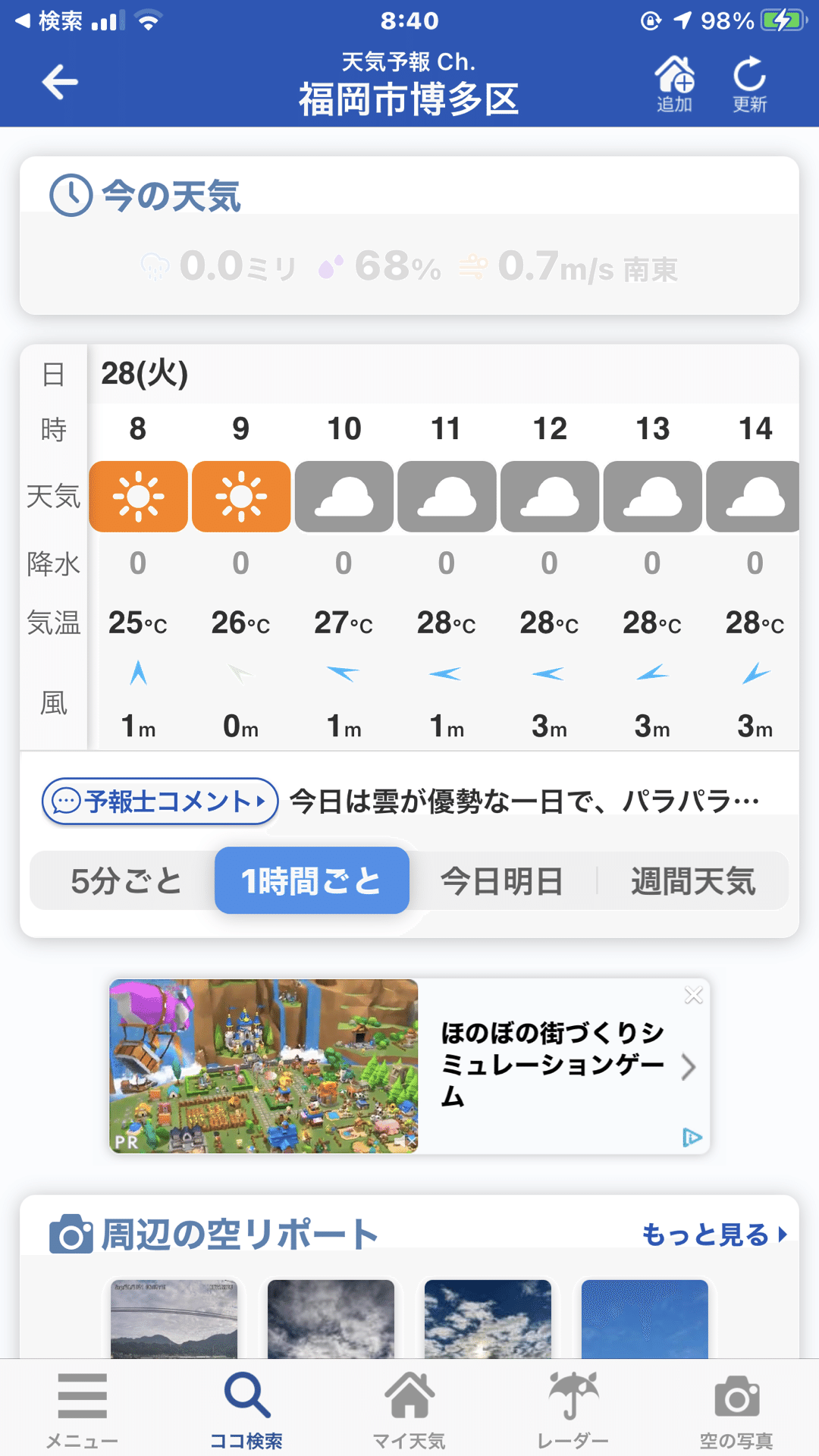The image size is (819, 1456).
Task: Dismiss the town-building game ad
Action: click(x=693, y=996)
